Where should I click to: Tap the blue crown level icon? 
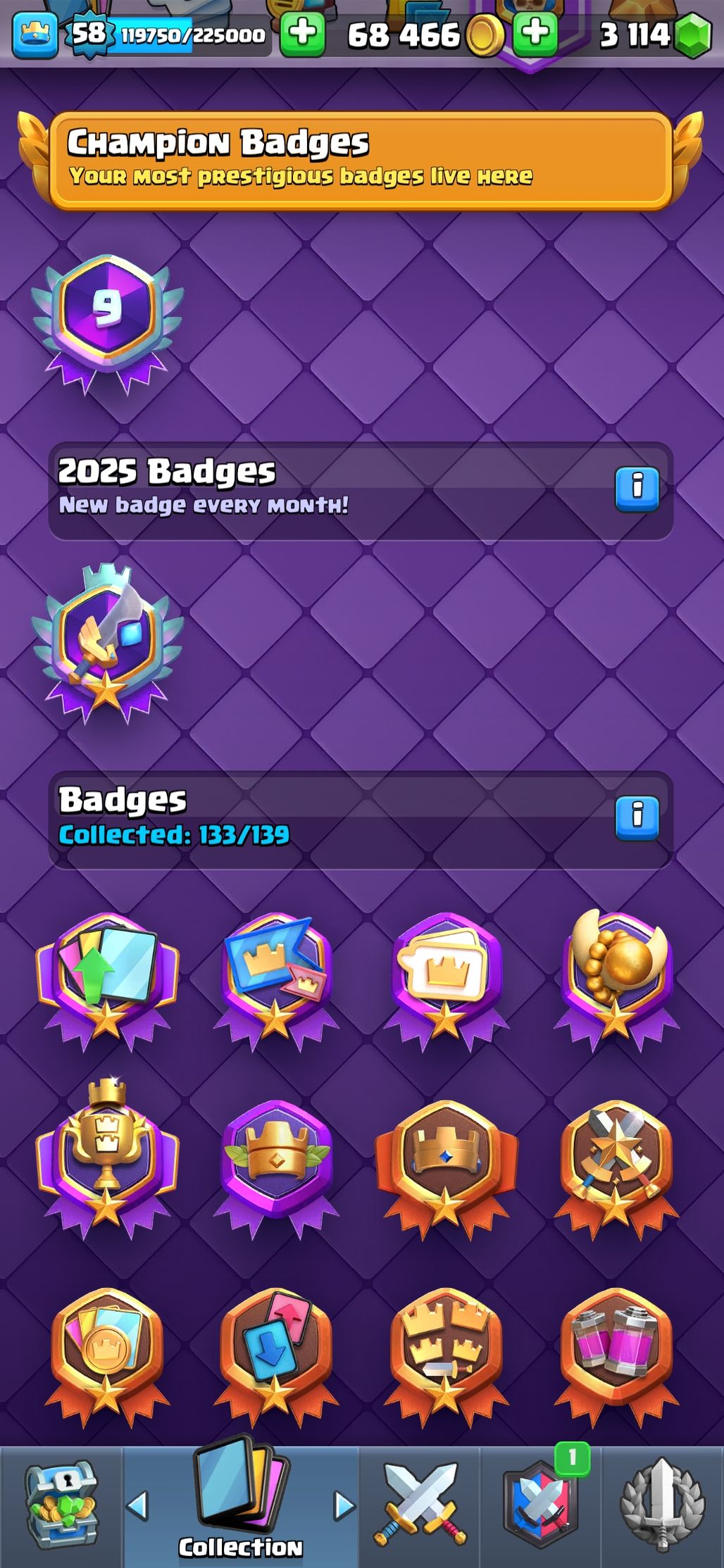coord(35,33)
